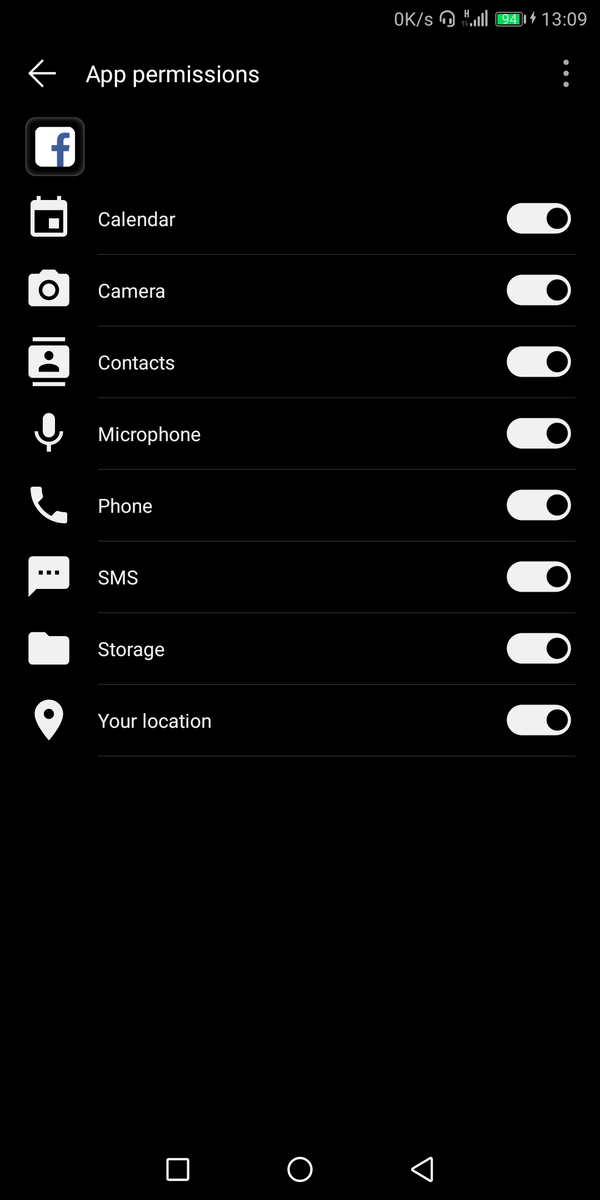This screenshot has height=1200, width=600.
Task: Disable Your location permission
Action: coord(539,721)
